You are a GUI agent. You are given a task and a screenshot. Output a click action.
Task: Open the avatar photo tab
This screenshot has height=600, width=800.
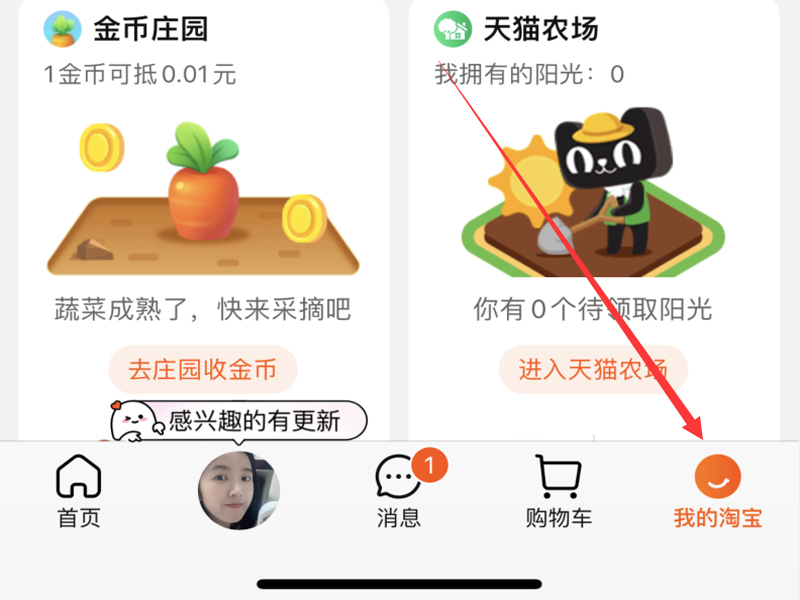[x=238, y=491]
